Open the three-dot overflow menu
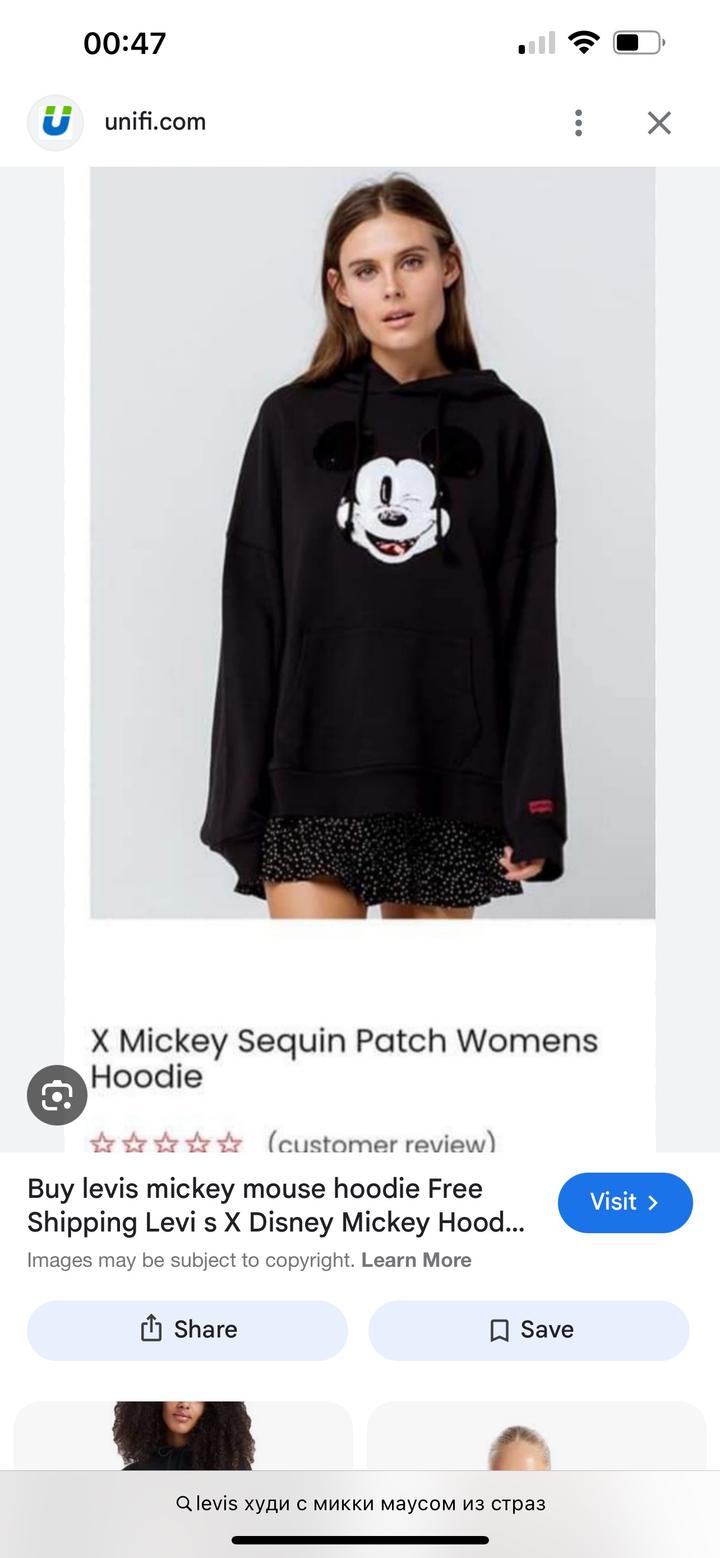The image size is (720, 1558). tap(578, 123)
